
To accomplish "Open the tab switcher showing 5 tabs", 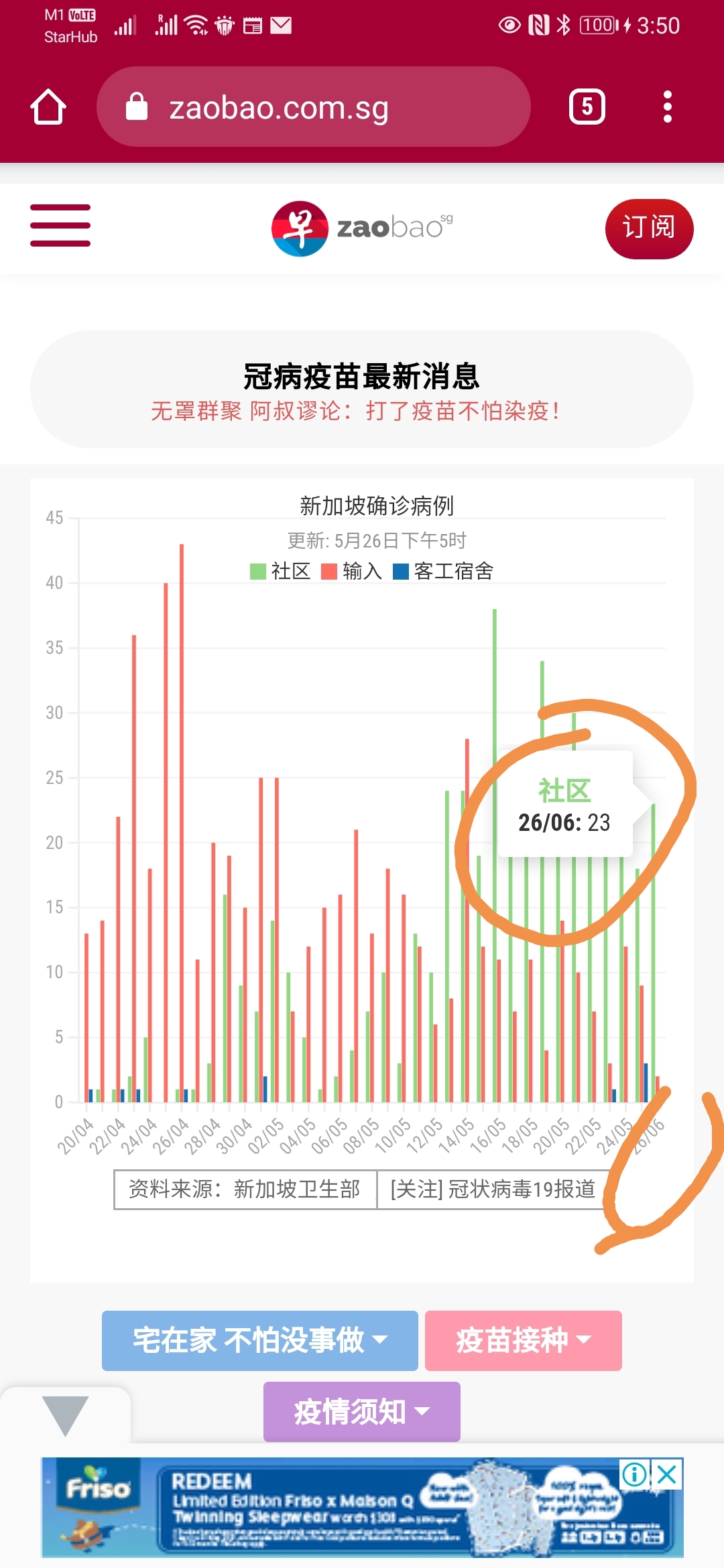I will (587, 107).
